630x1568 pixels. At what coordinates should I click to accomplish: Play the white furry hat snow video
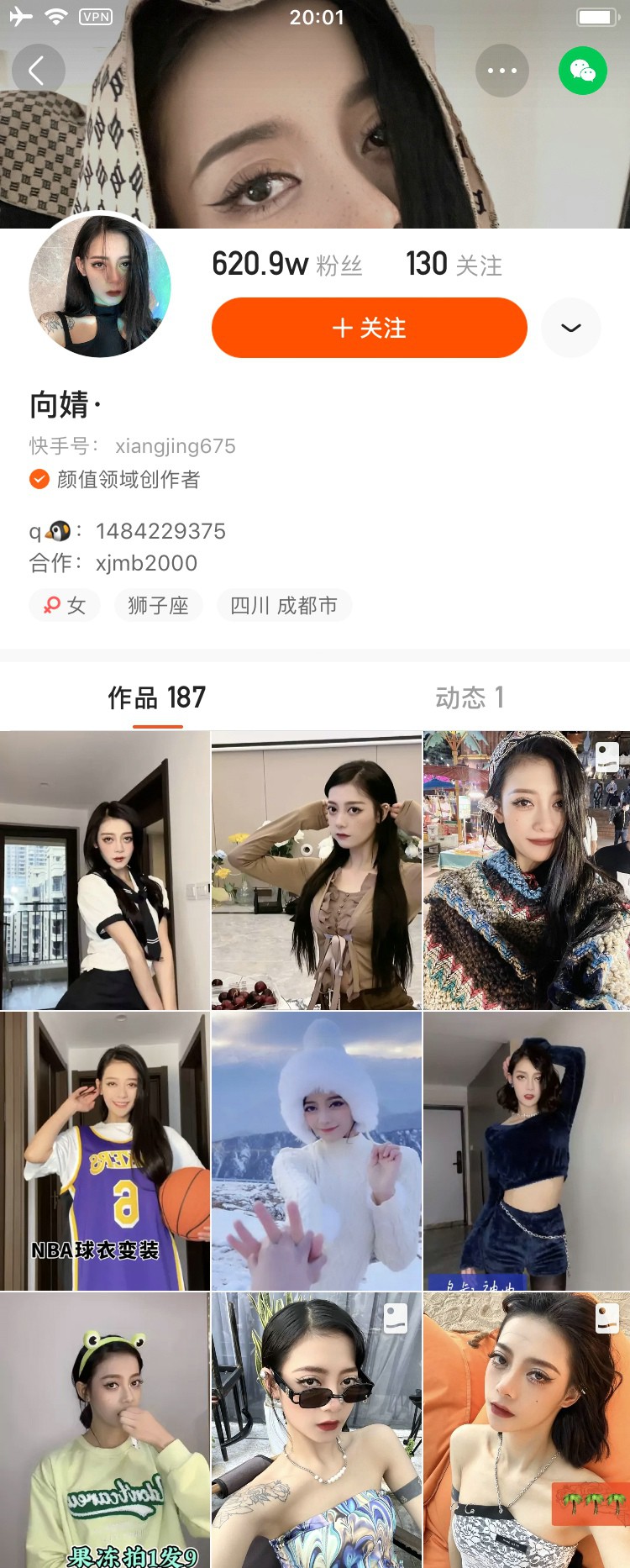pyautogui.click(x=317, y=1151)
